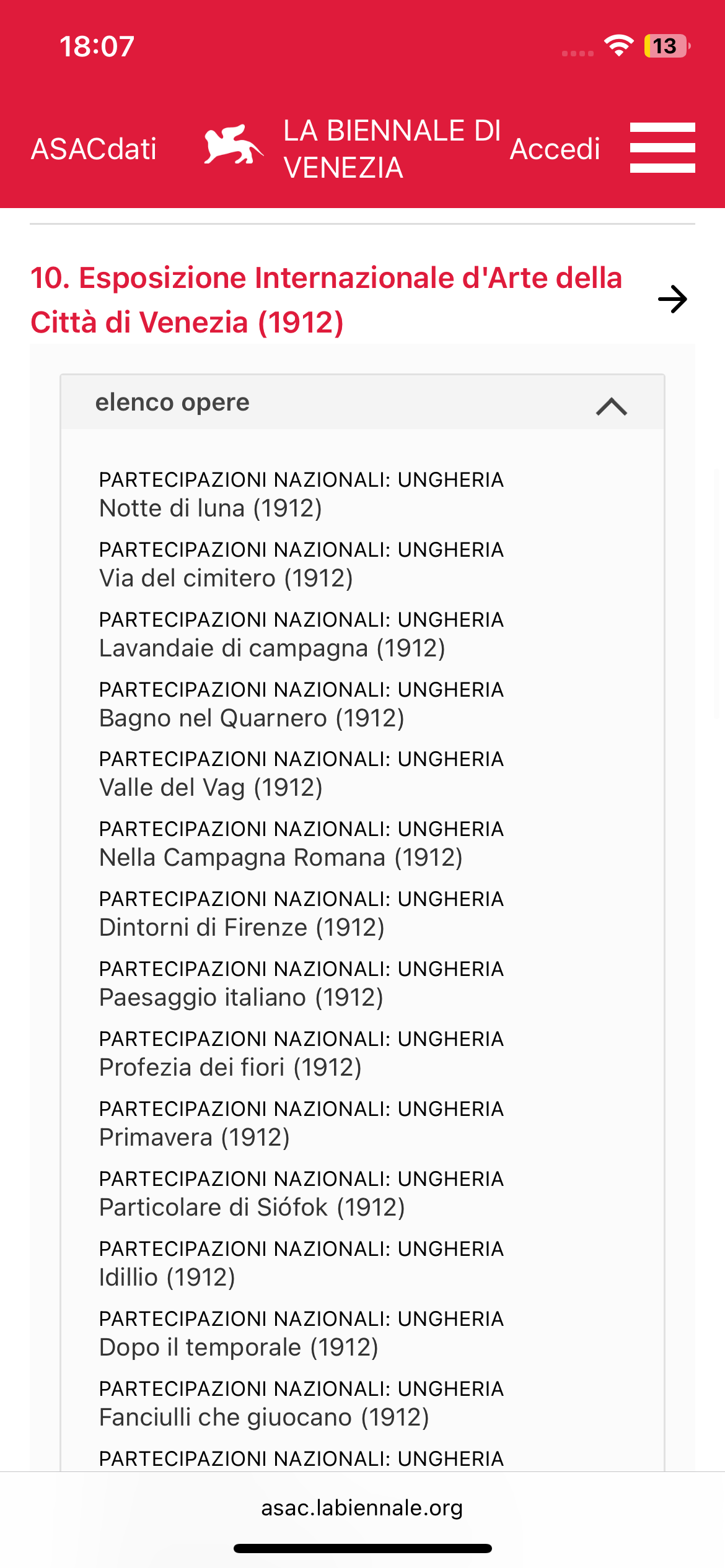Screen dimensions: 725x1568
Task: Collapse the elenco opere section
Action: [x=611, y=406]
